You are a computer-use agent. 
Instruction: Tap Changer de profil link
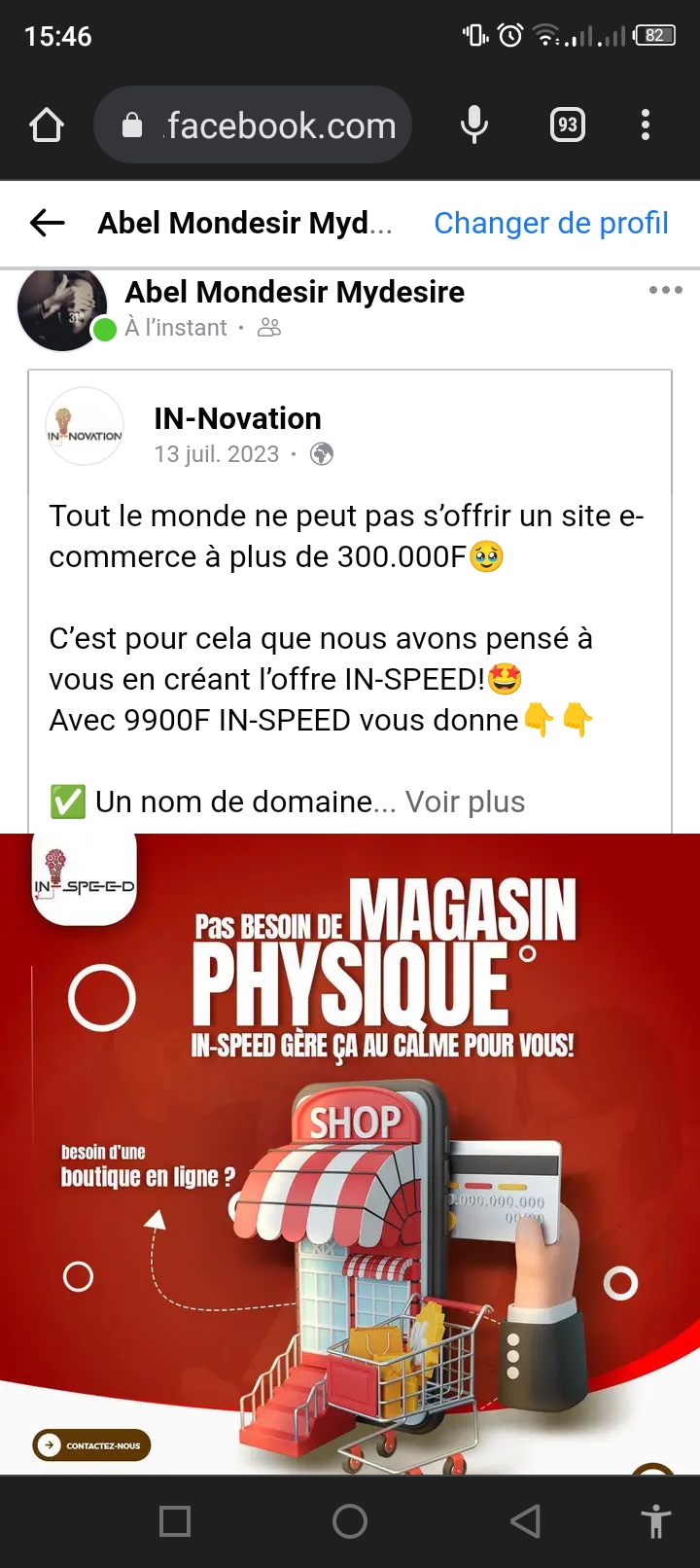pos(550,223)
